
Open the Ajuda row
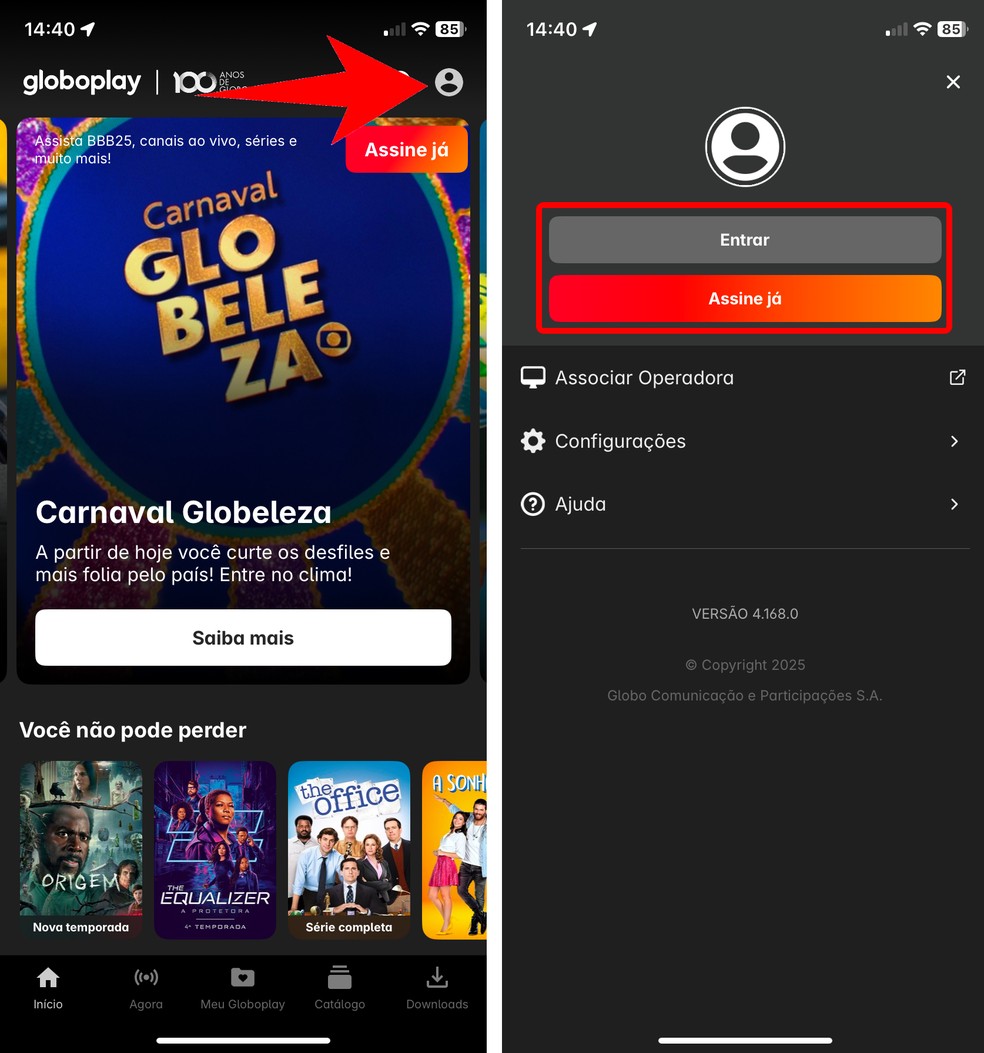click(x=743, y=504)
